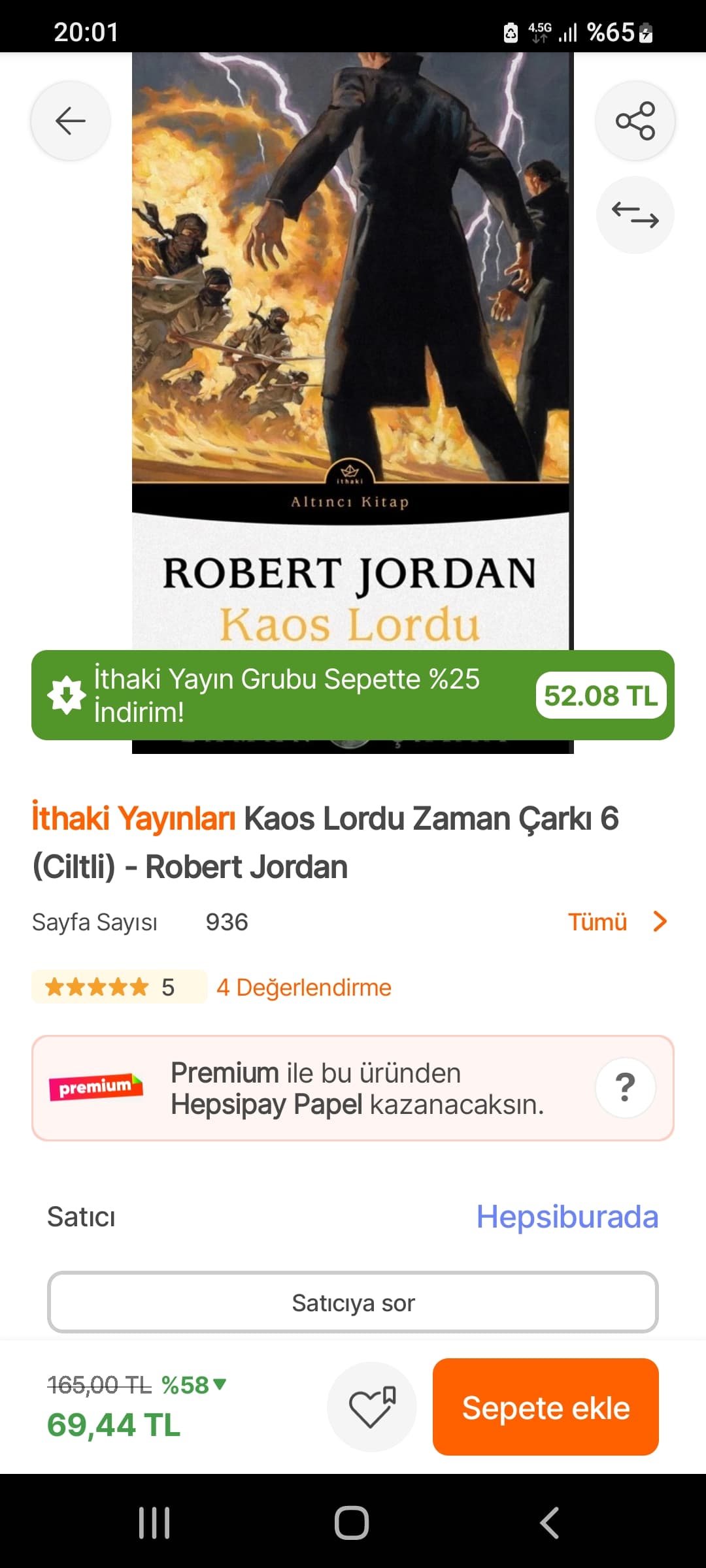Open the product compare arrows icon
Viewport: 706px width, 1568px height.
tap(635, 215)
